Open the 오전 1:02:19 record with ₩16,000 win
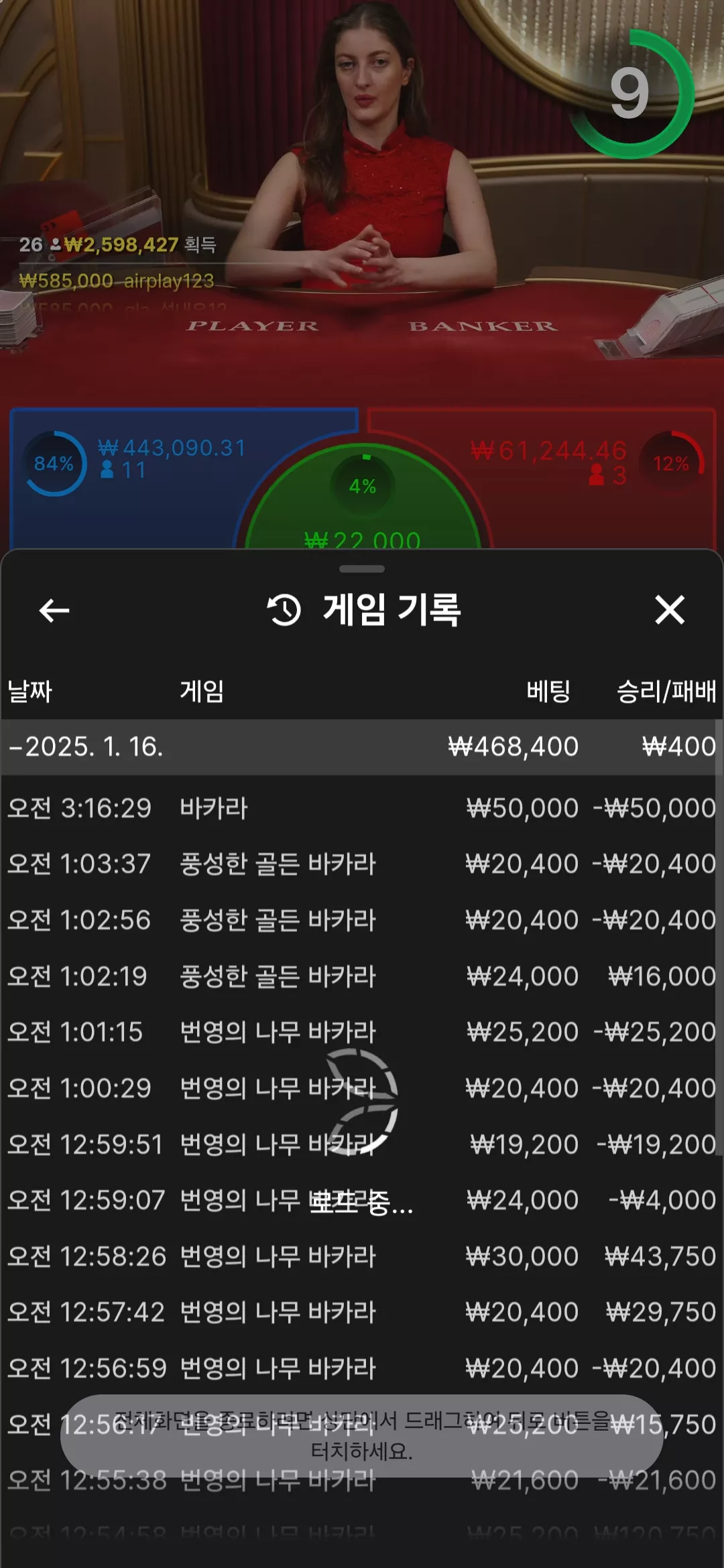 click(x=362, y=976)
